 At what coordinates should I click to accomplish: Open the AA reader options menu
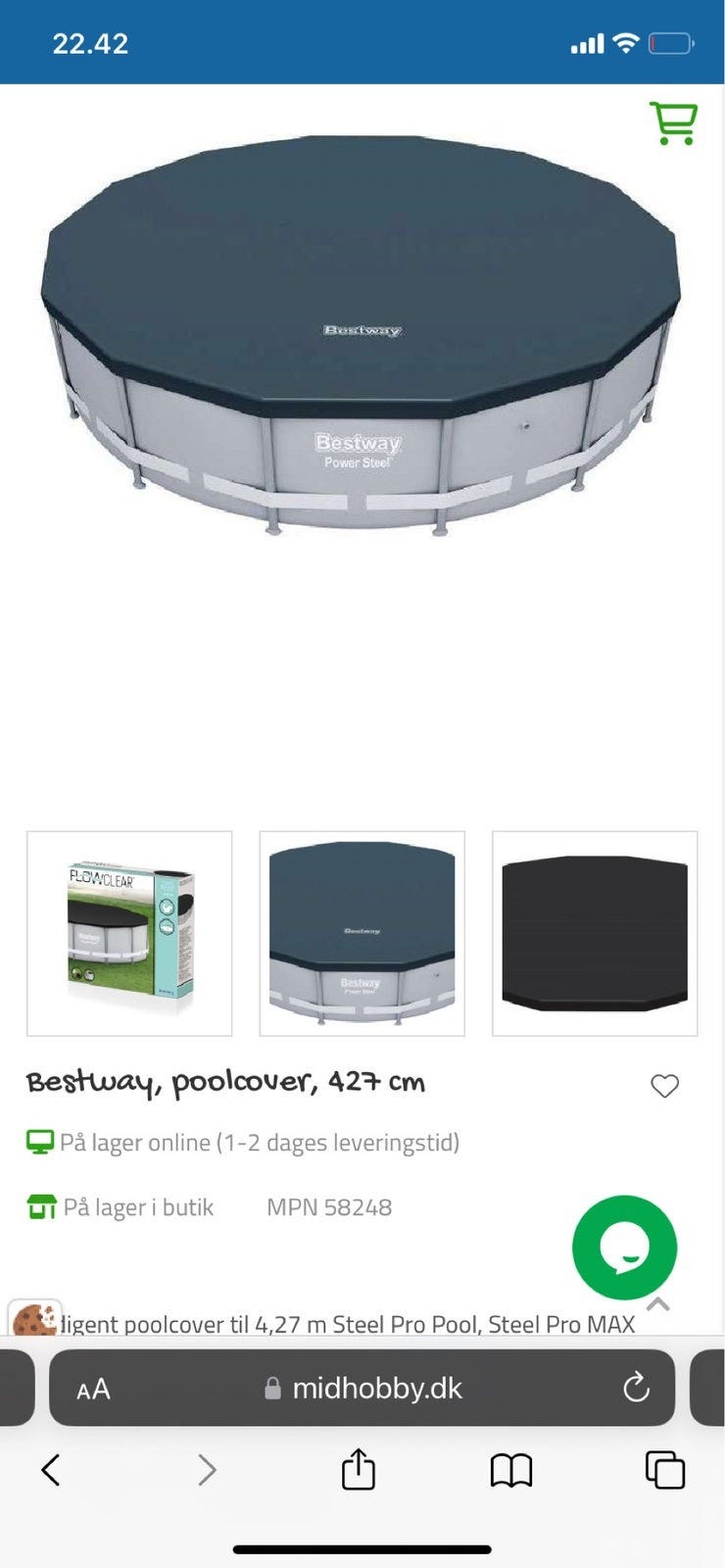point(94,1389)
